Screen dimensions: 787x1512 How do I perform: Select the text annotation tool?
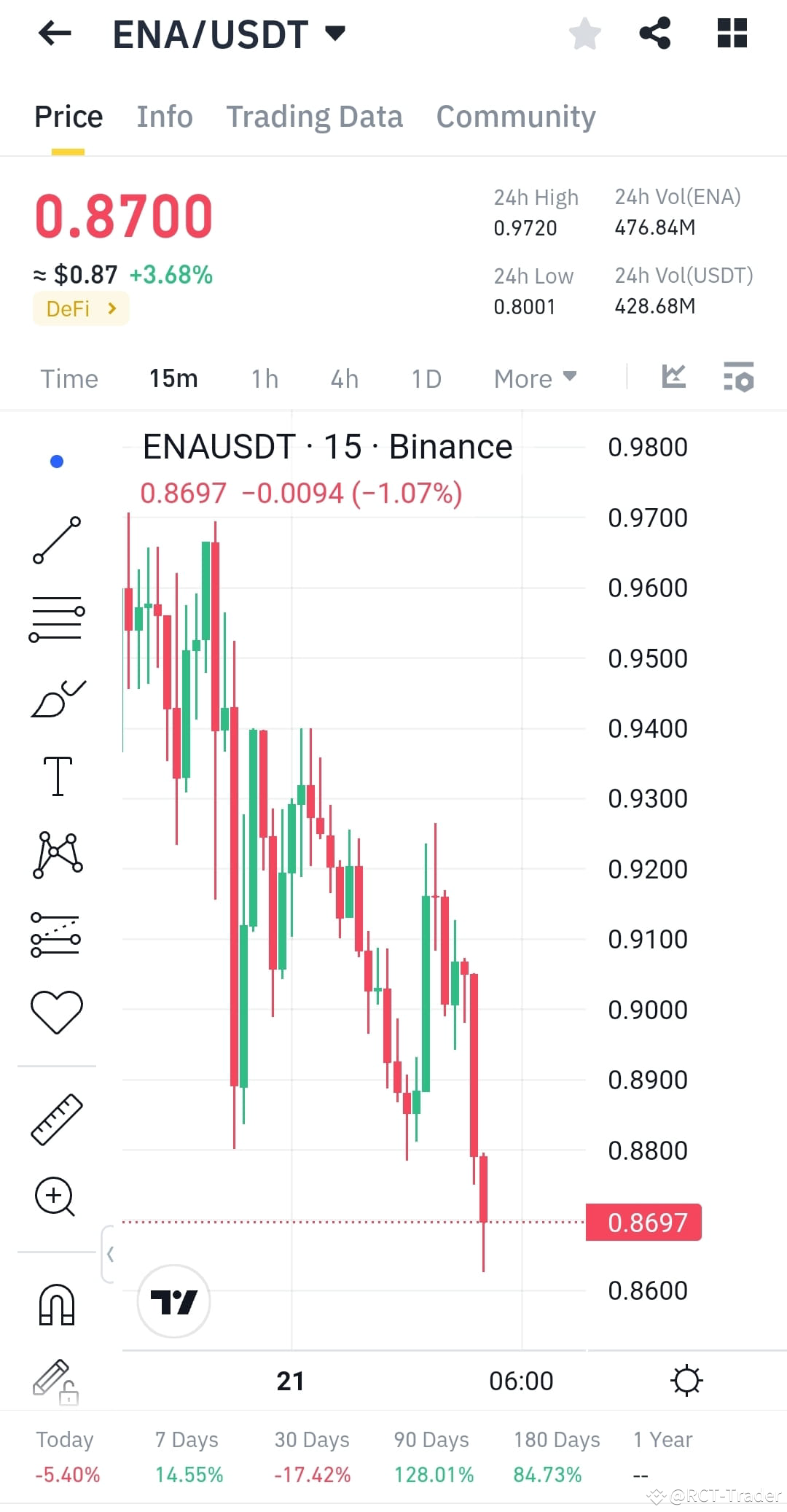(57, 775)
